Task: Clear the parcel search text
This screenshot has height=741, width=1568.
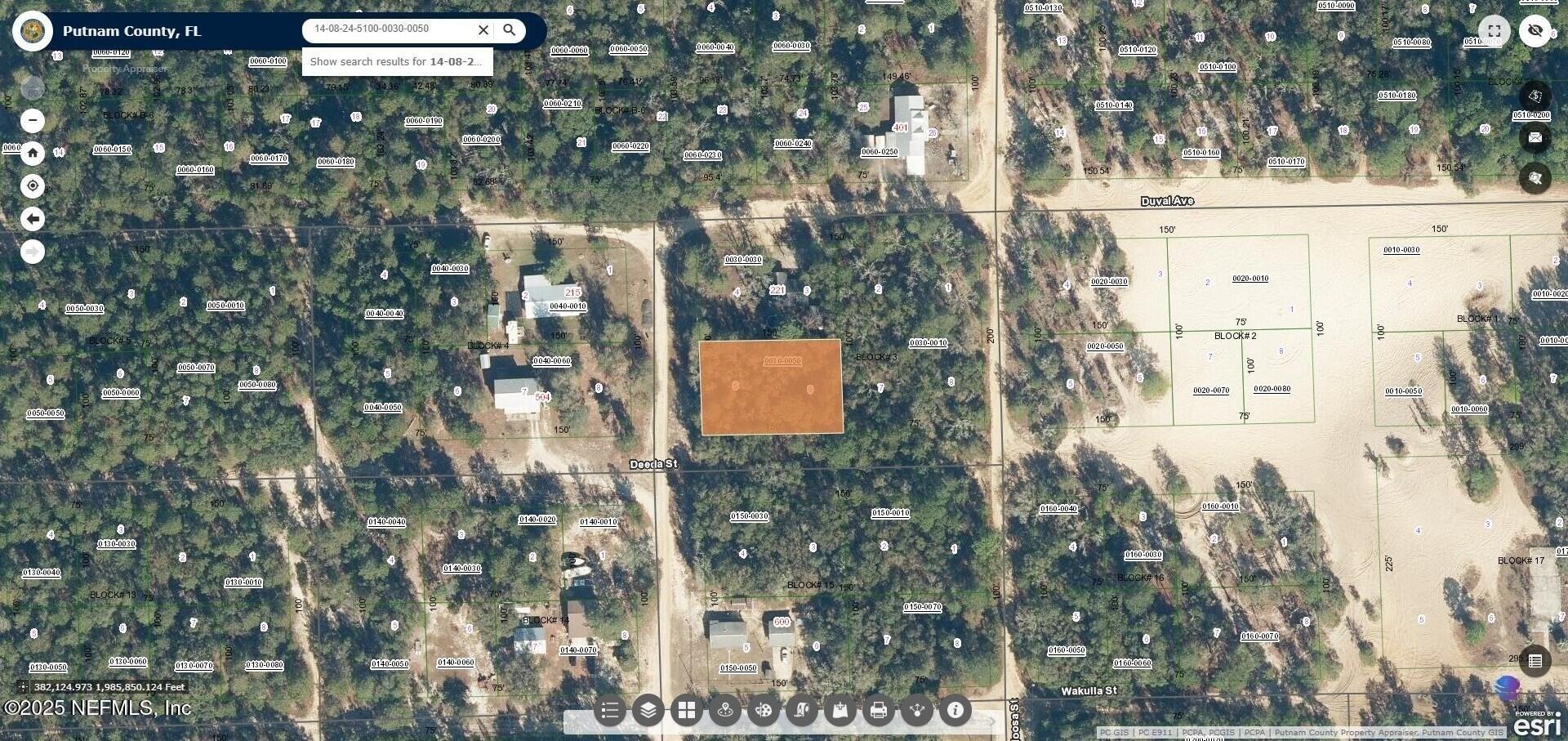Action: click(x=483, y=30)
